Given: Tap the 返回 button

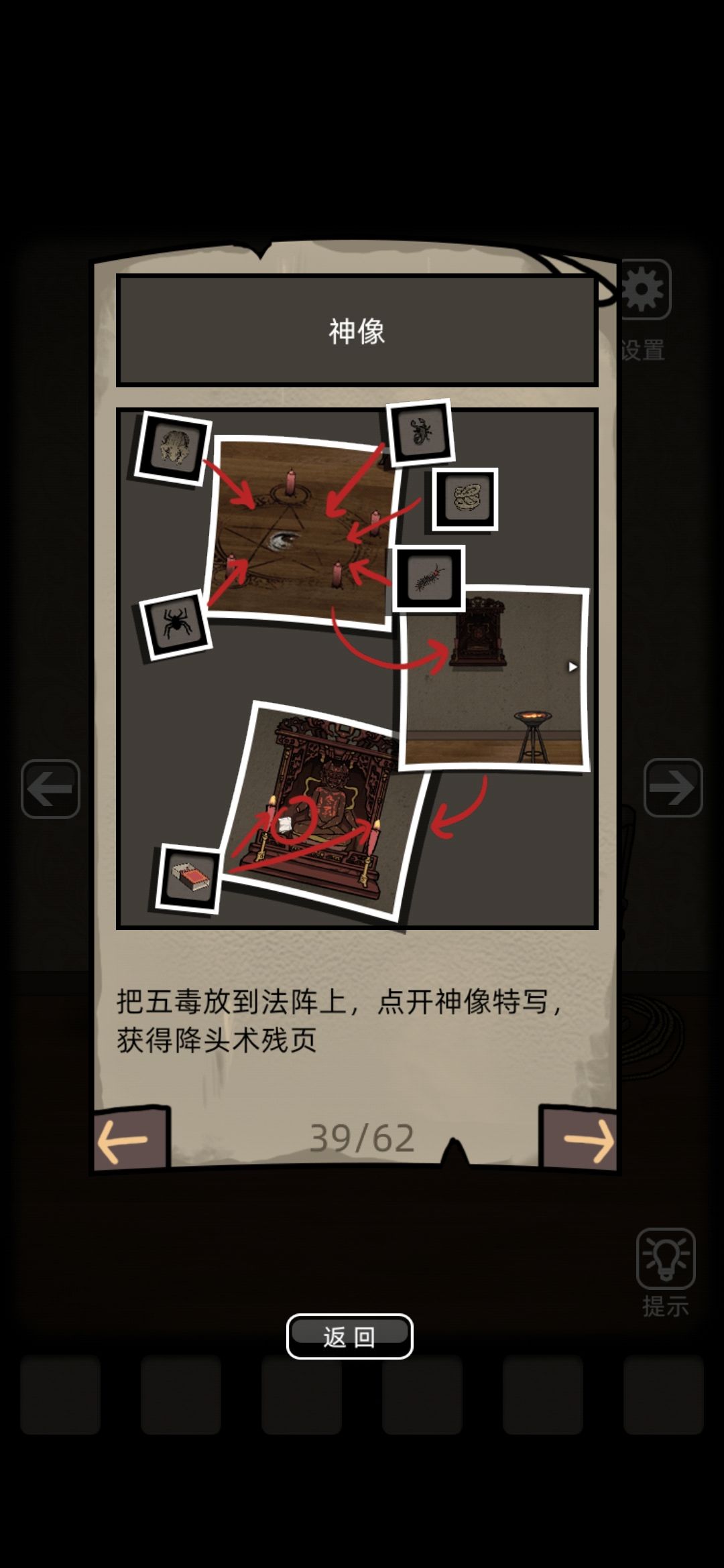Looking at the screenshot, I should tap(349, 1337).
